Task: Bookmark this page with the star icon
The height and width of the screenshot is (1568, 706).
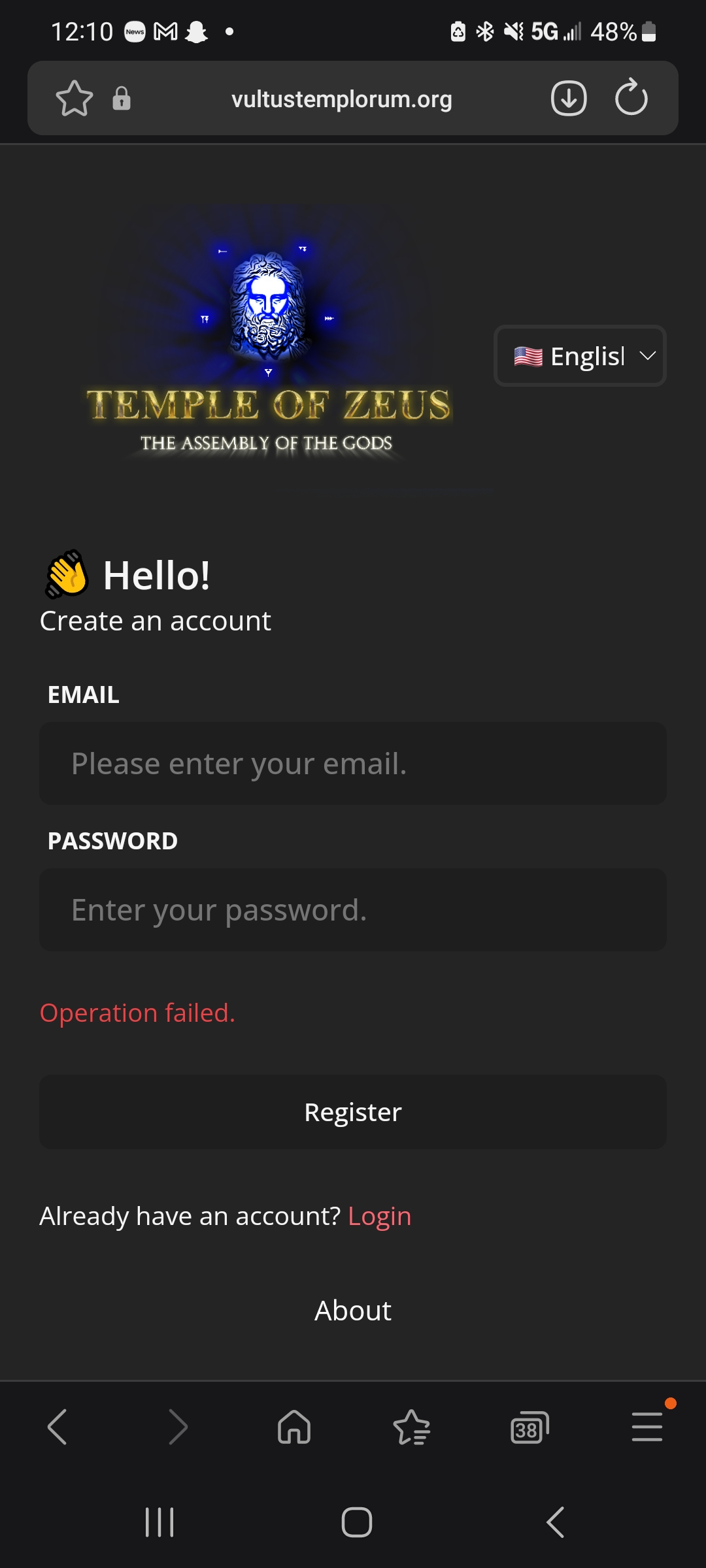Action: (75, 99)
